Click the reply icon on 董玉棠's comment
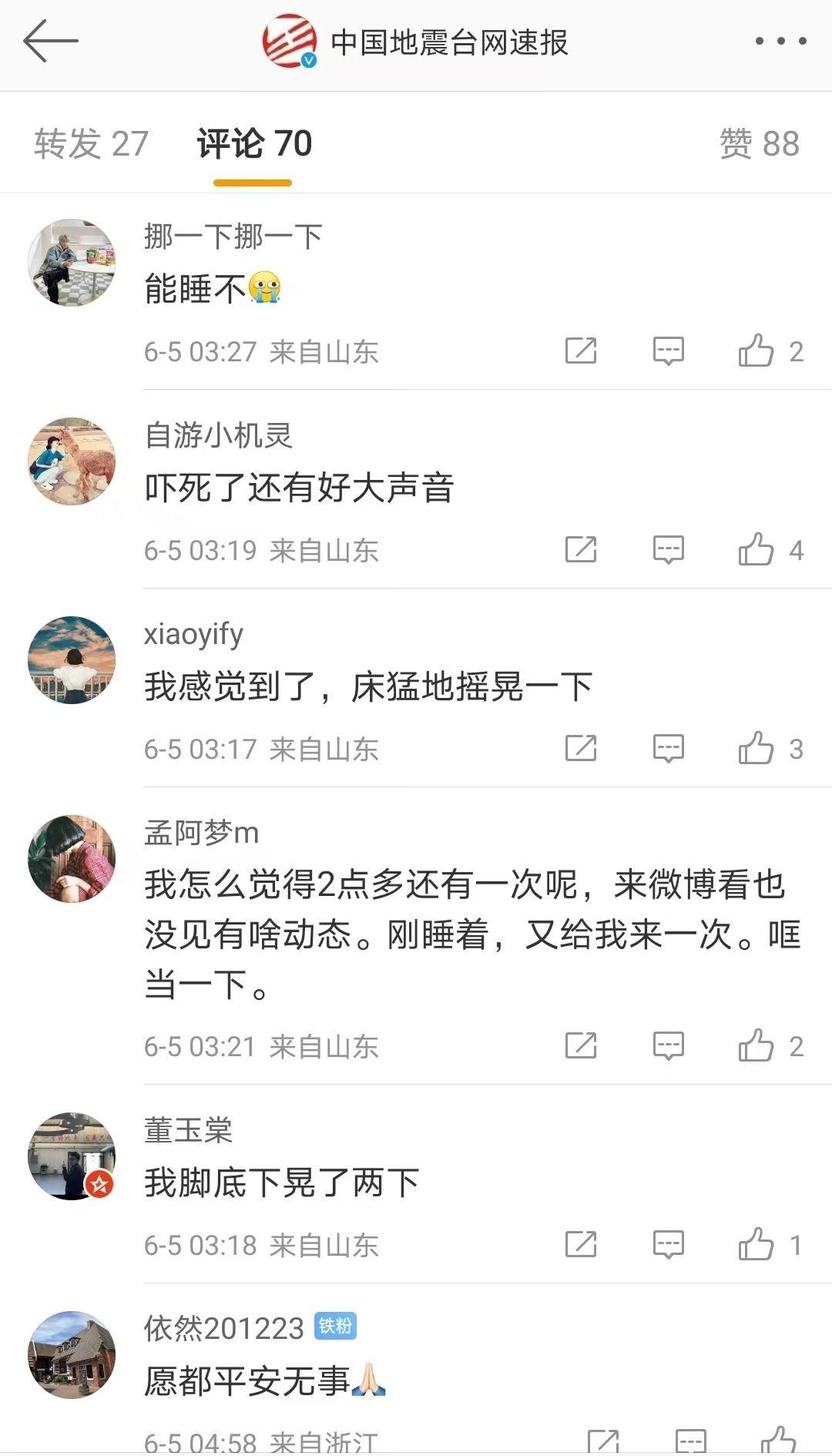Viewport: 832px width, 1456px height. (669, 1243)
